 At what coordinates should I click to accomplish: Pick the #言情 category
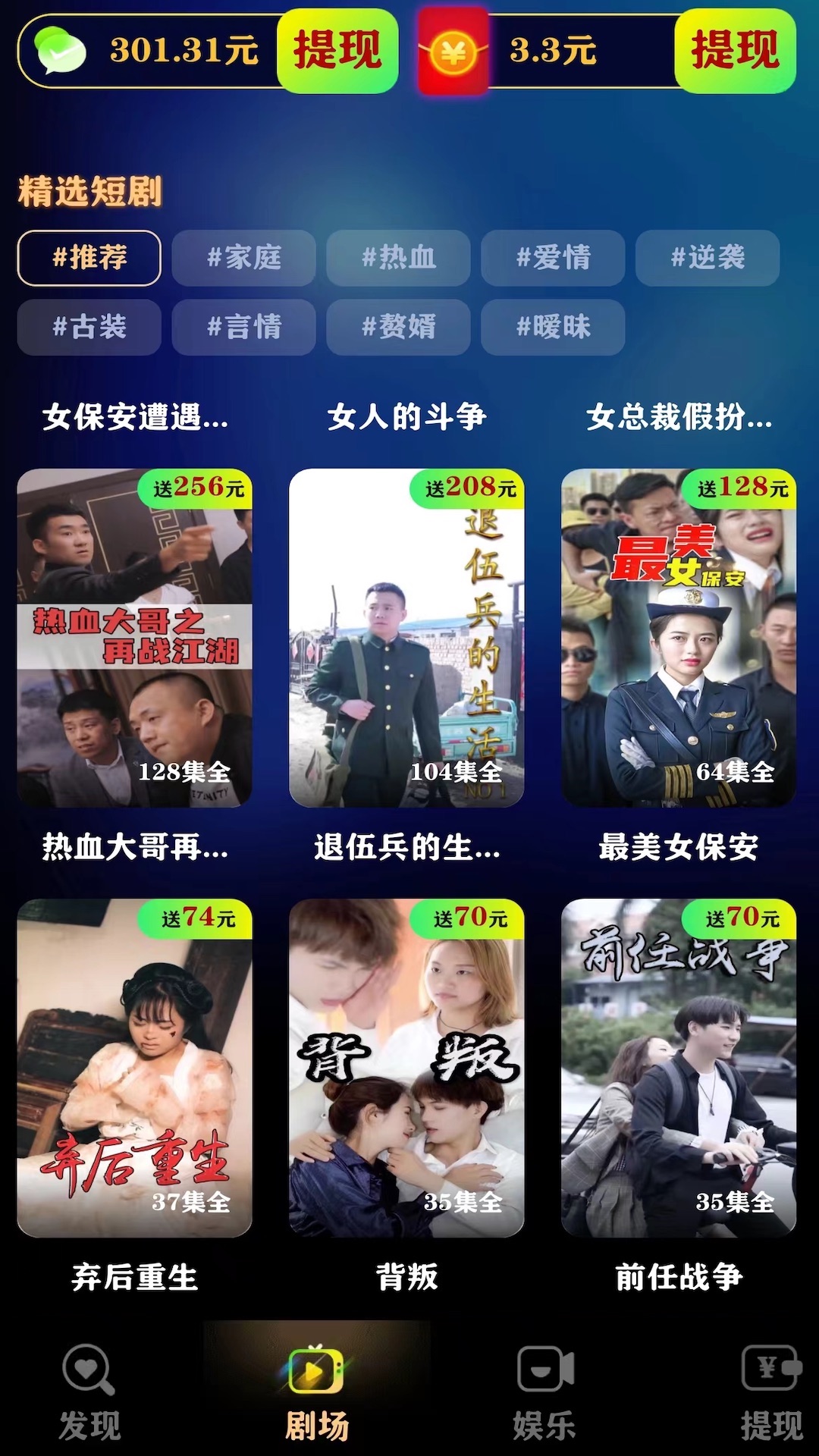[x=243, y=328]
